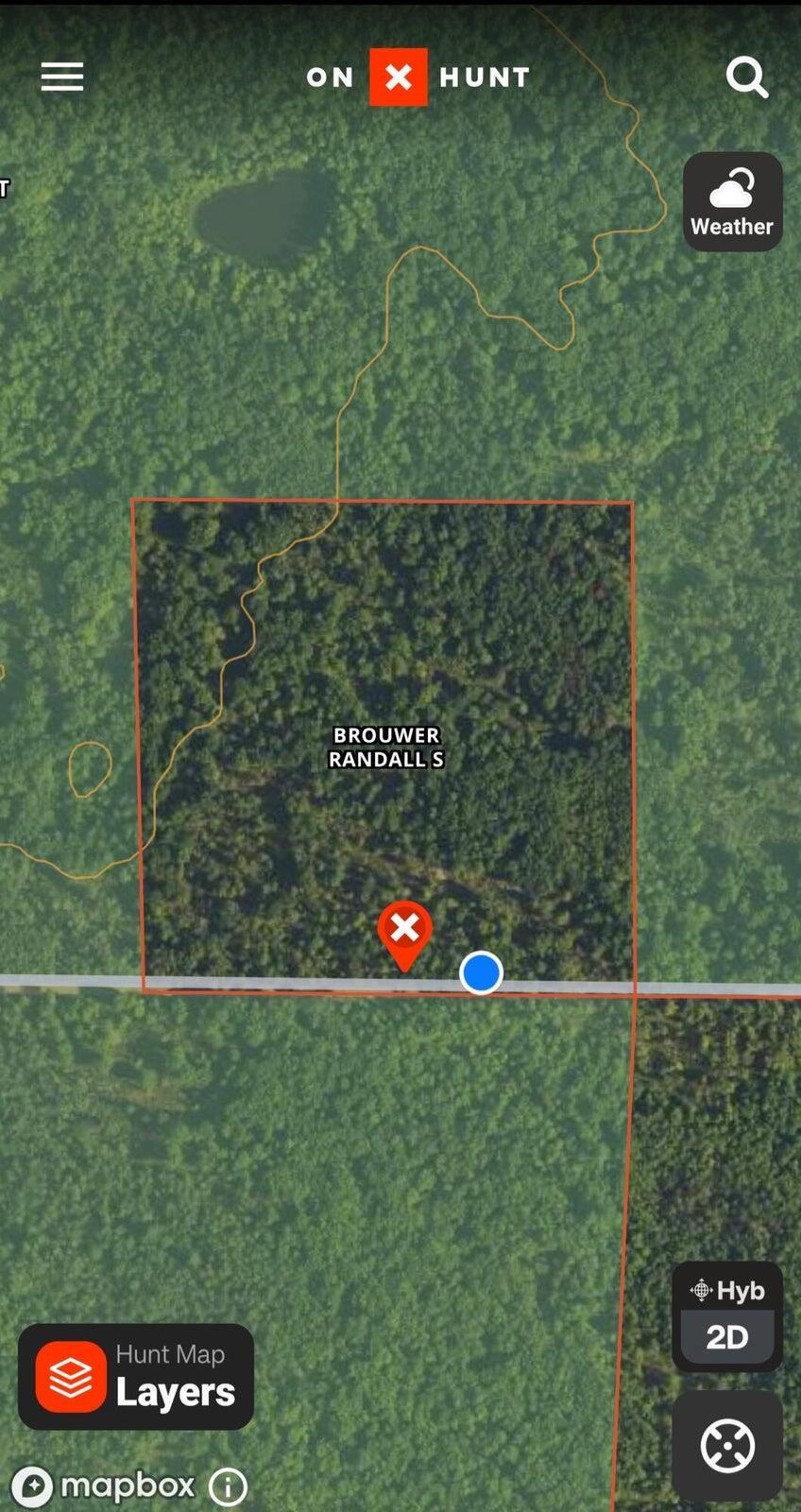Select the BROUWER RANDALL S parcel label
This screenshot has height=1512, width=801.
(386, 747)
